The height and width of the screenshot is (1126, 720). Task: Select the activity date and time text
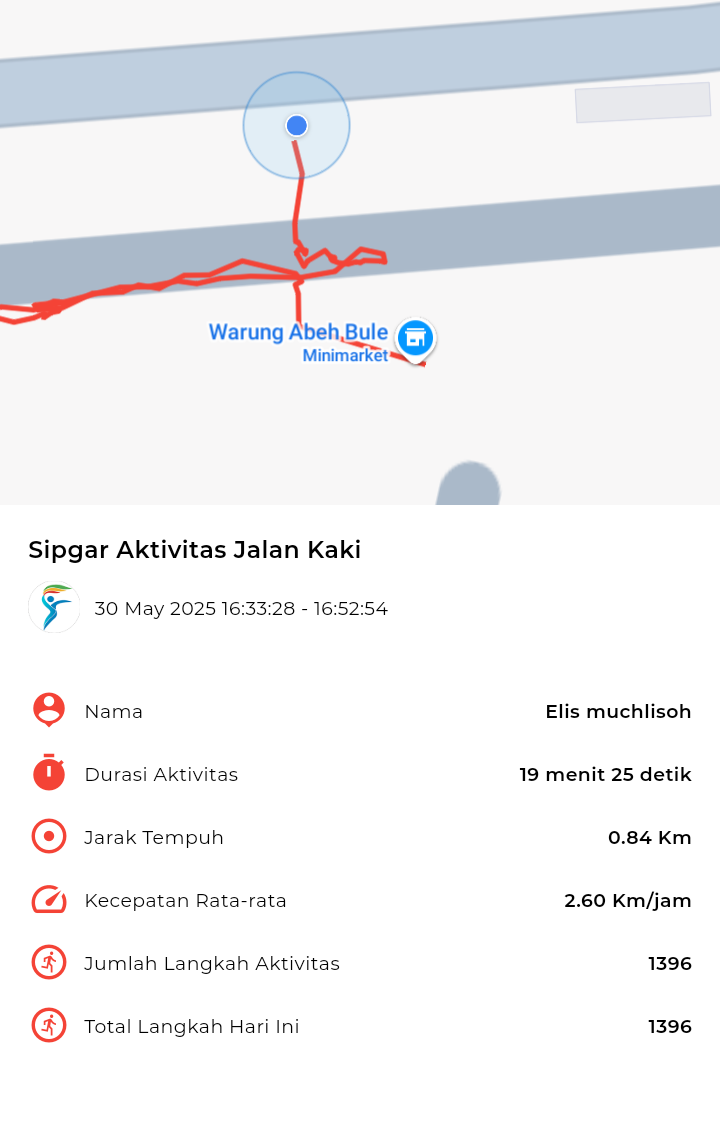[240, 608]
